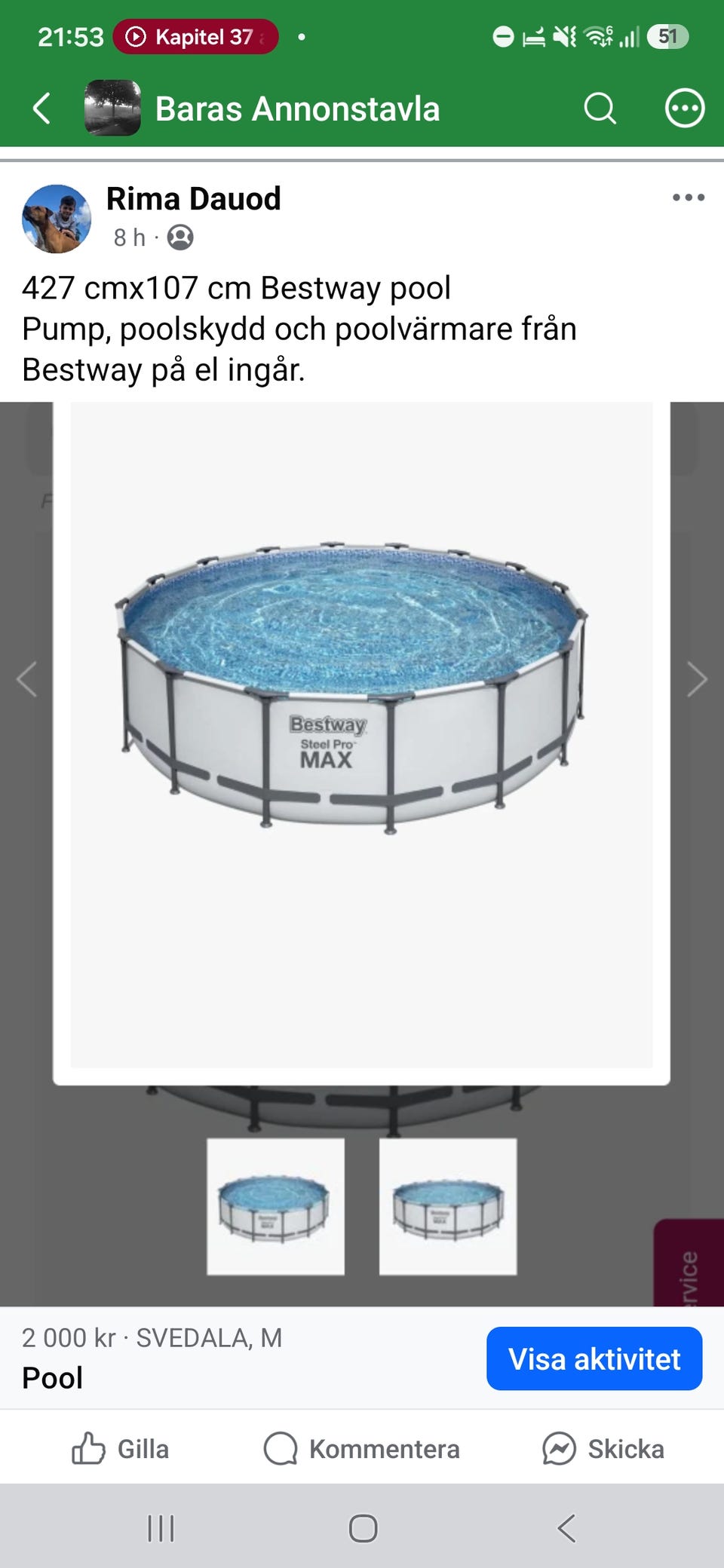Open the Baras Annonstavla group page
This screenshot has width=724, height=1568.
[x=297, y=109]
